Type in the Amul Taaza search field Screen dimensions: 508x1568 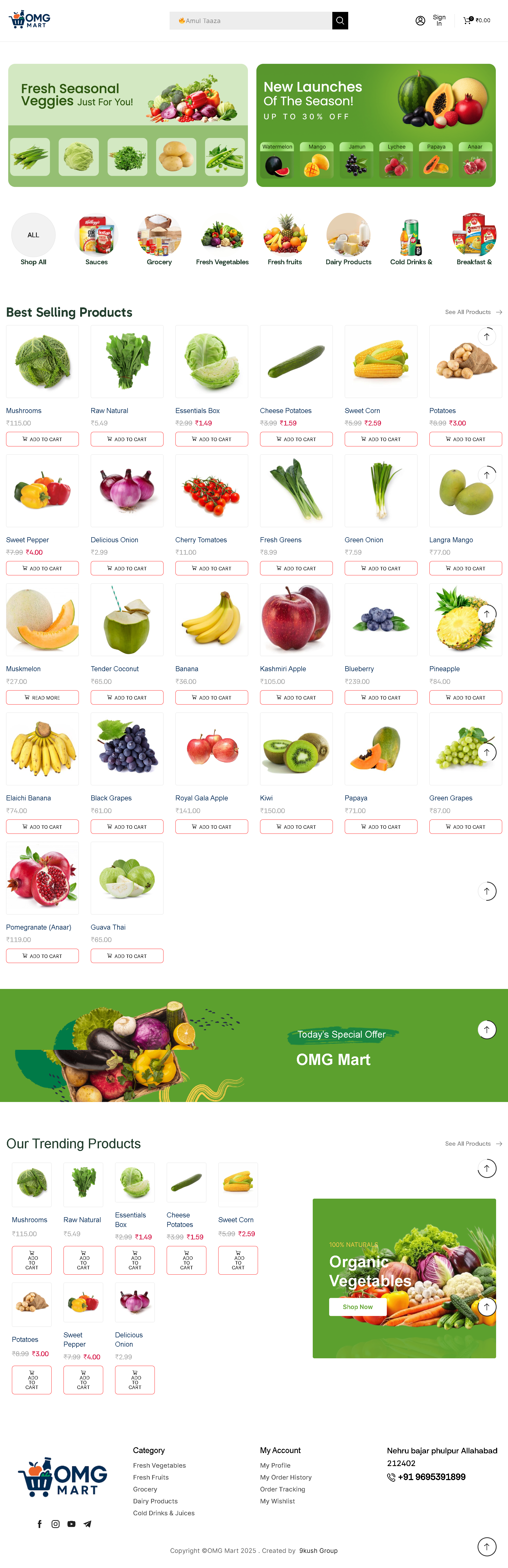pos(251,21)
